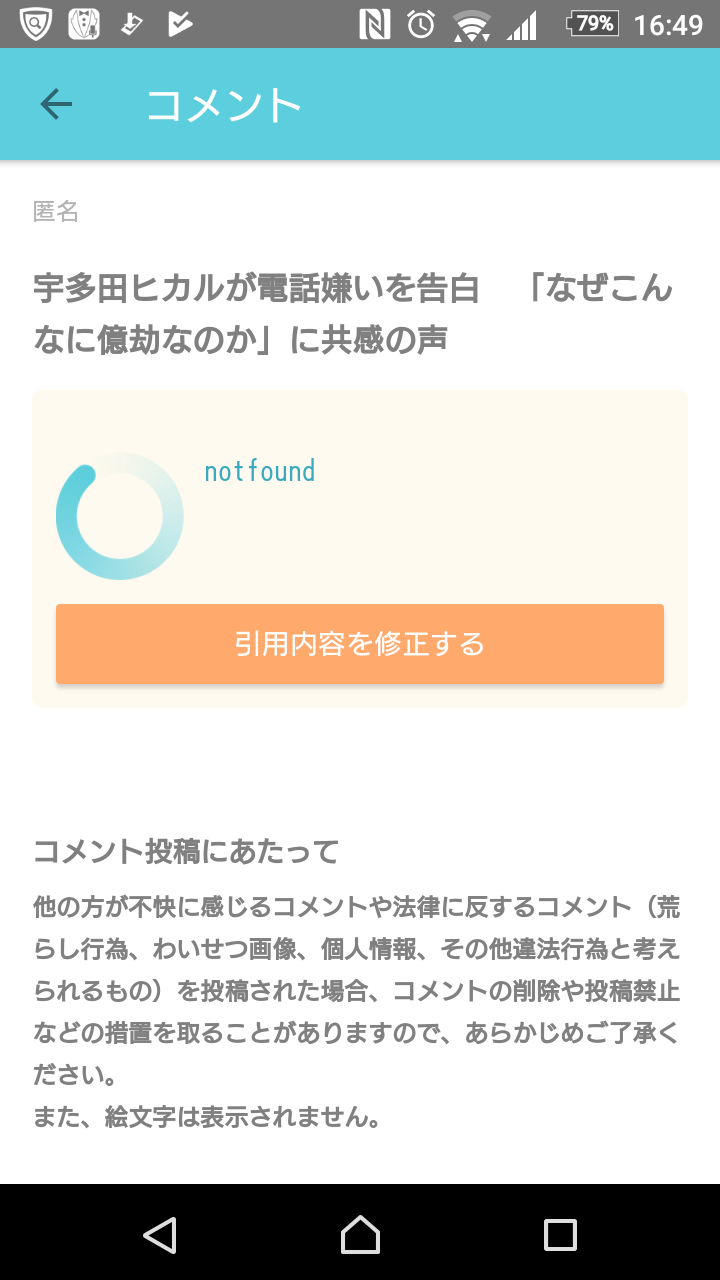This screenshot has height=1280, width=720.
Task: Tap the 引用内容を修正する button
Action: coord(360,644)
